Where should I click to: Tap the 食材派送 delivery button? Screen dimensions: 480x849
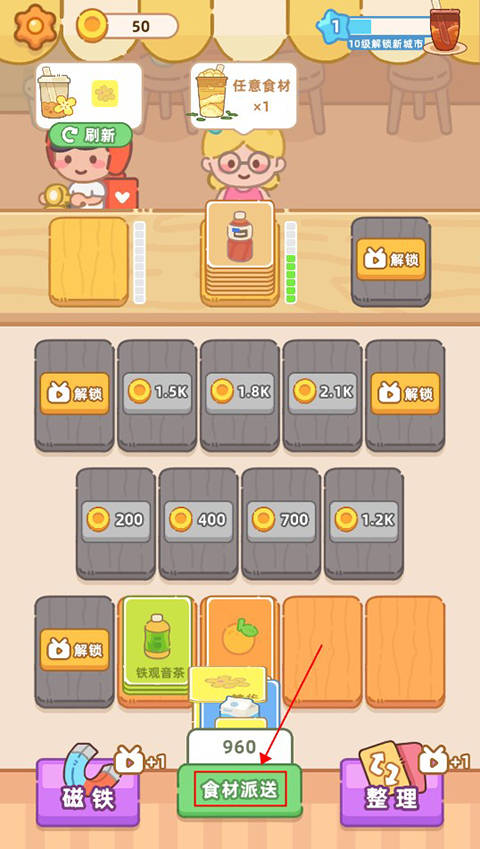click(240, 790)
